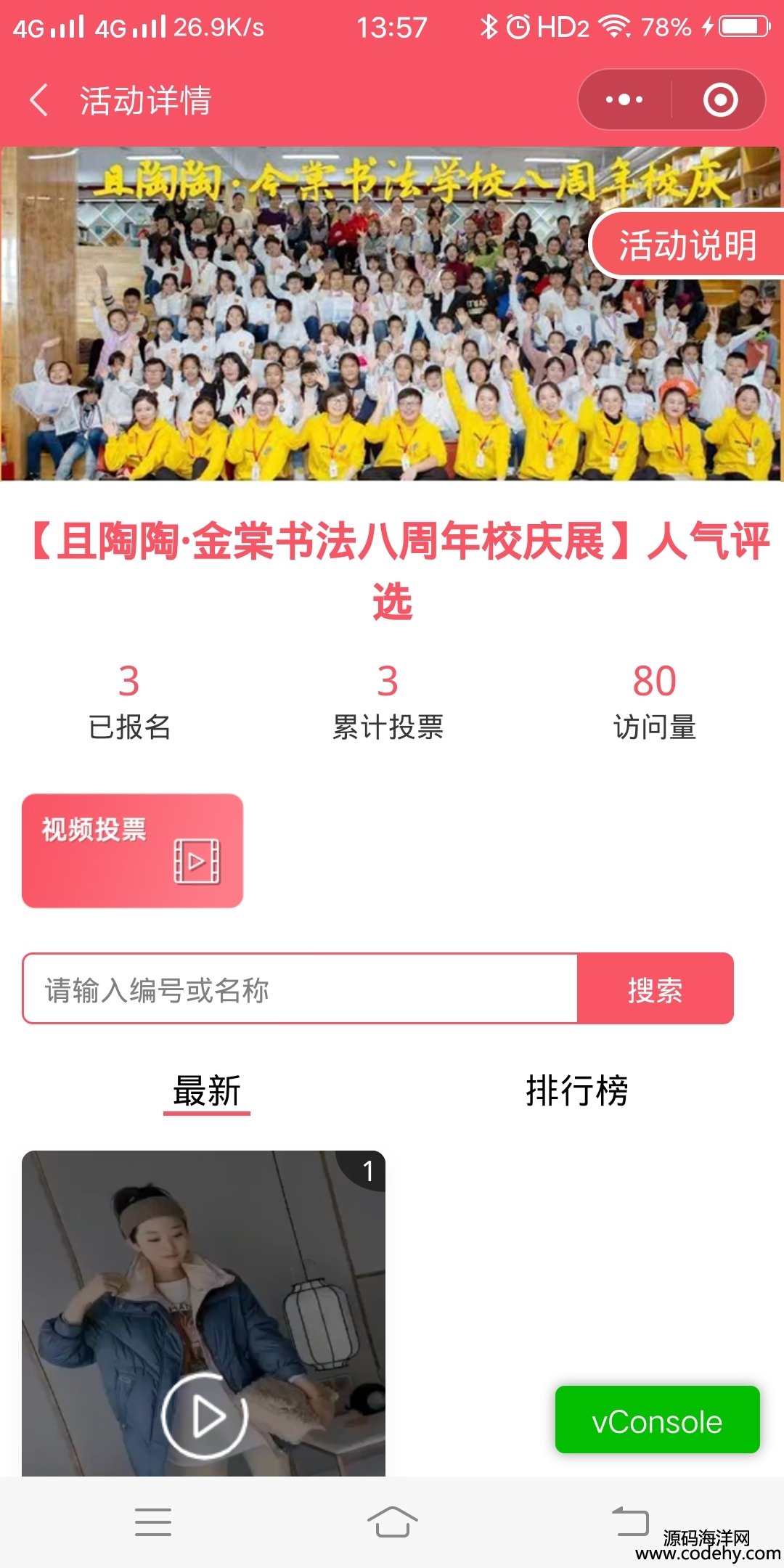Open the mini program more options menu
This screenshot has width=784, height=1568.
pyautogui.click(x=624, y=100)
